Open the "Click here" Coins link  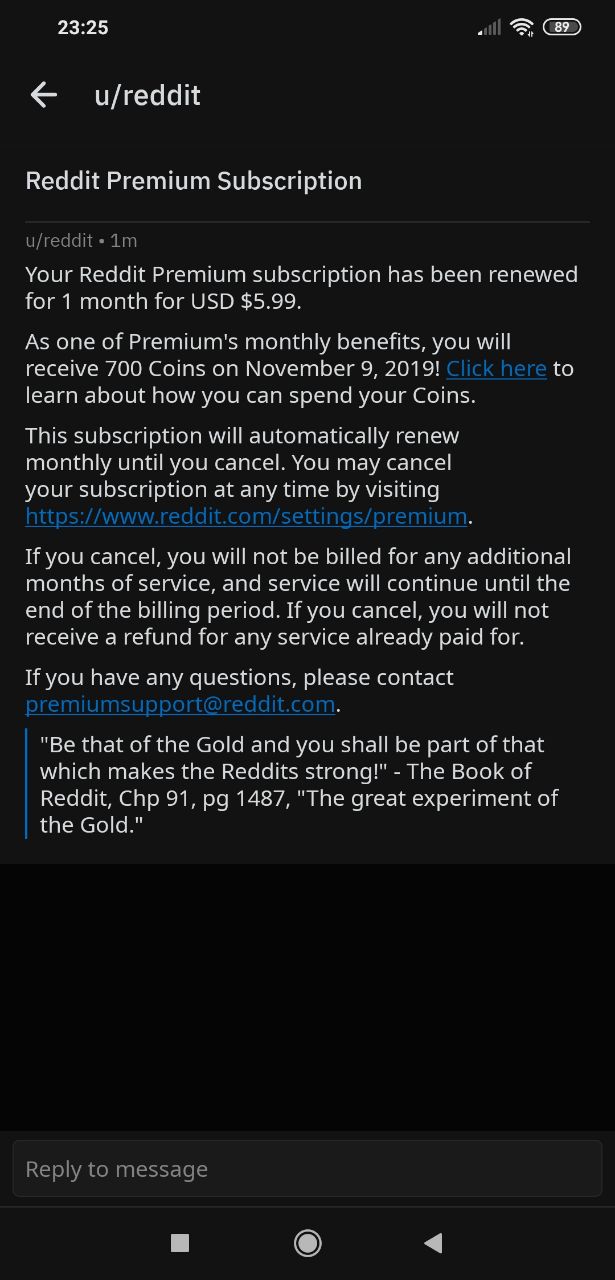point(496,368)
